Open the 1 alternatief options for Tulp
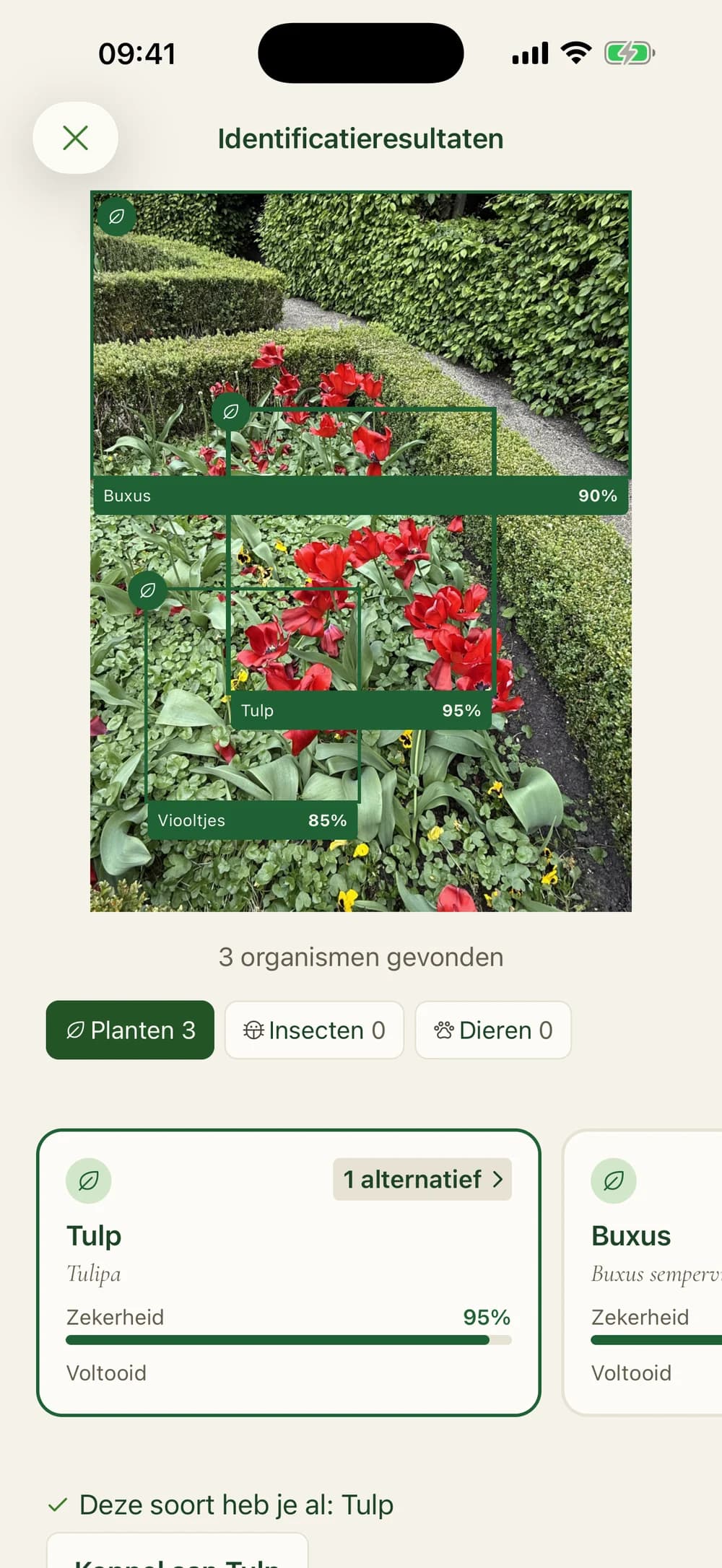Viewport: 722px width, 1568px height. (x=422, y=1179)
